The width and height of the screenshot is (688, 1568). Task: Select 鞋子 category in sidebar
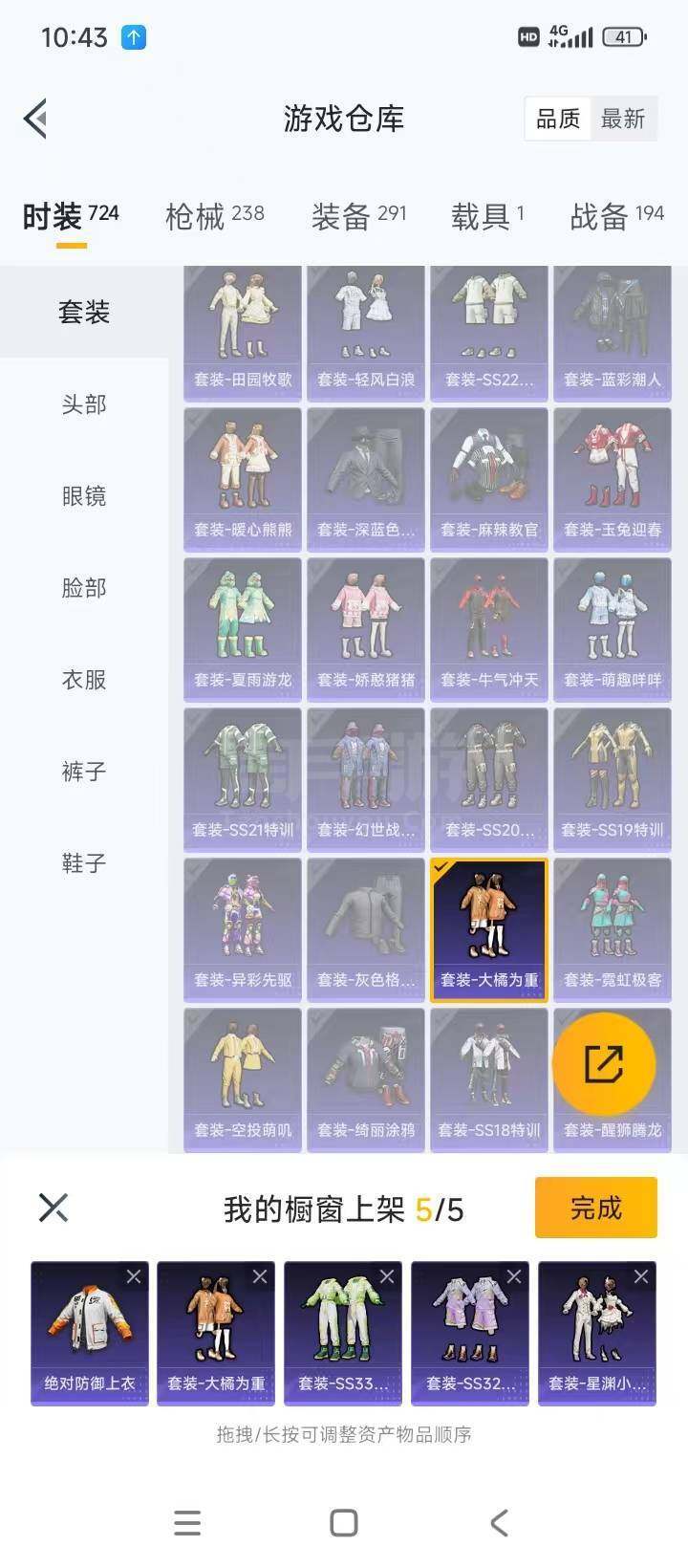pos(84,863)
